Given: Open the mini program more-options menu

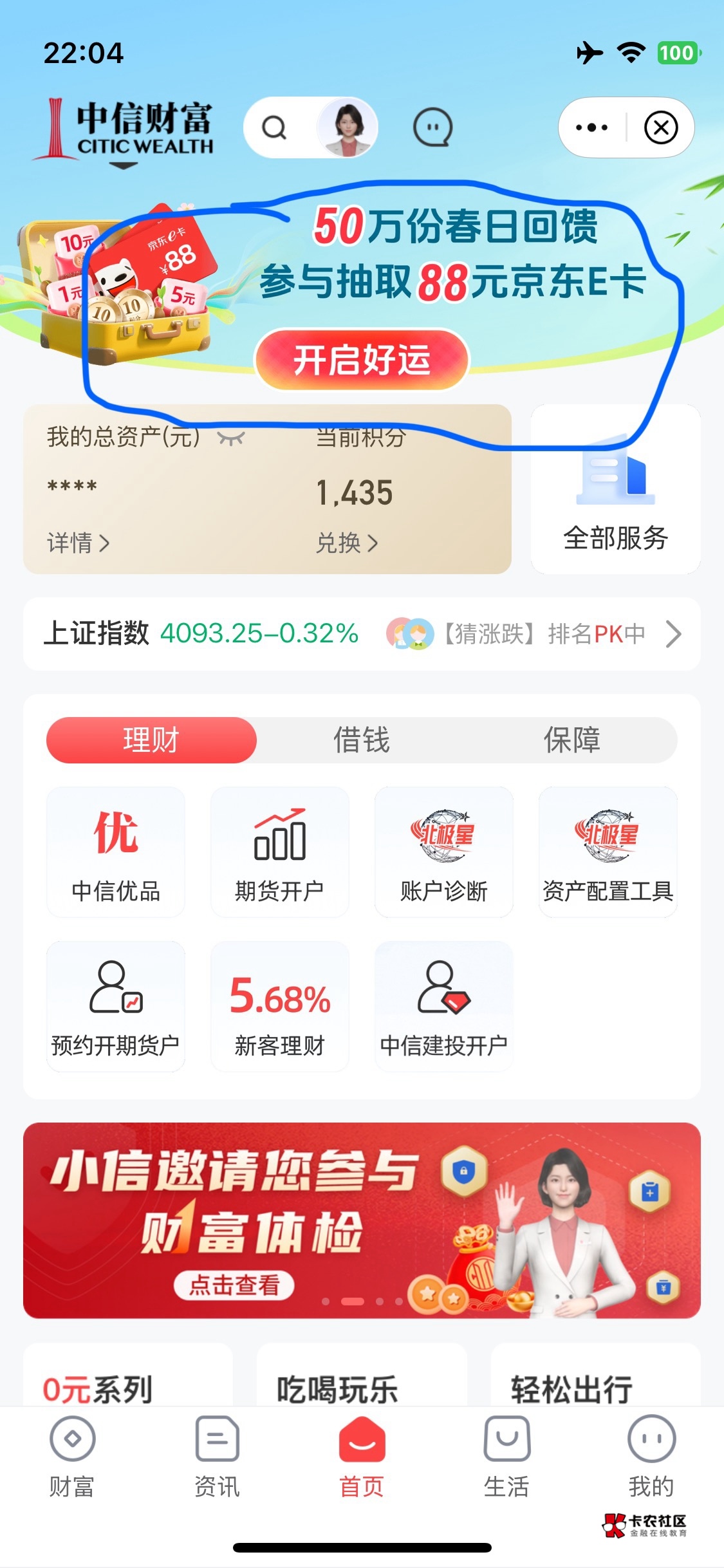Looking at the screenshot, I should coord(591,127).
